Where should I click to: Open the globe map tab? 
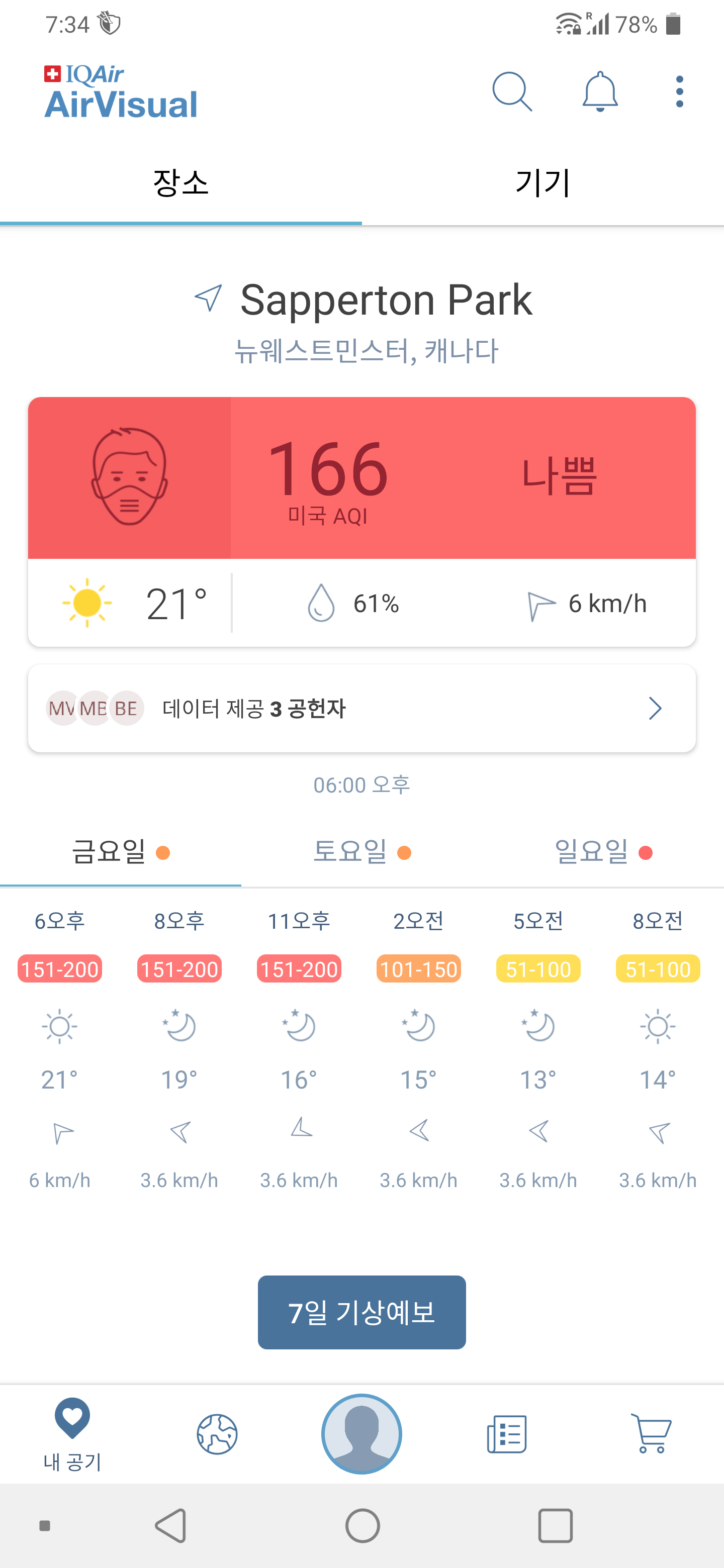(217, 1433)
